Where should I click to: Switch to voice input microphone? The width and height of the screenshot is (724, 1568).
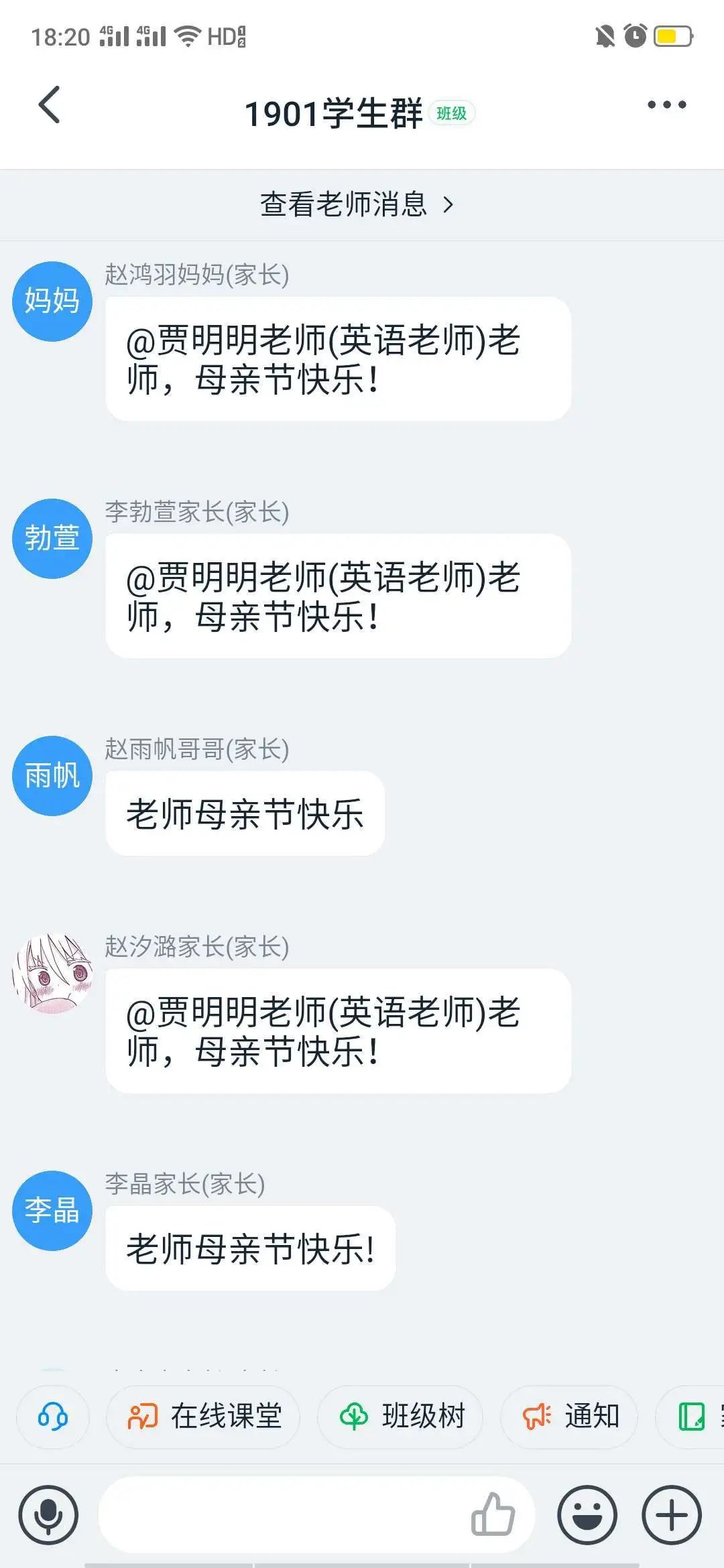point(48,1515)
